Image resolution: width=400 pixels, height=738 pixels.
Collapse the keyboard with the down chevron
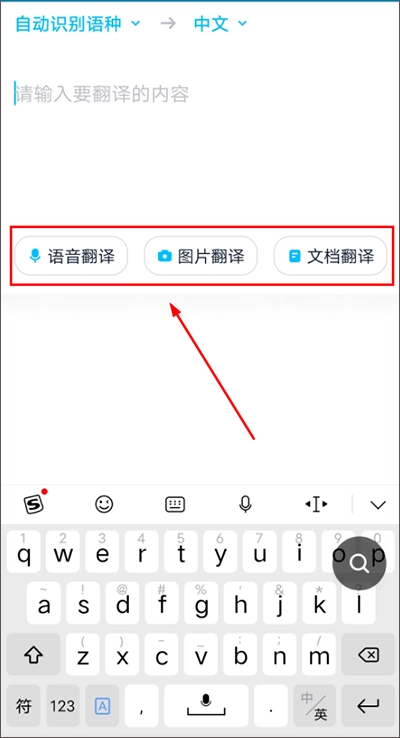point(378,505)
